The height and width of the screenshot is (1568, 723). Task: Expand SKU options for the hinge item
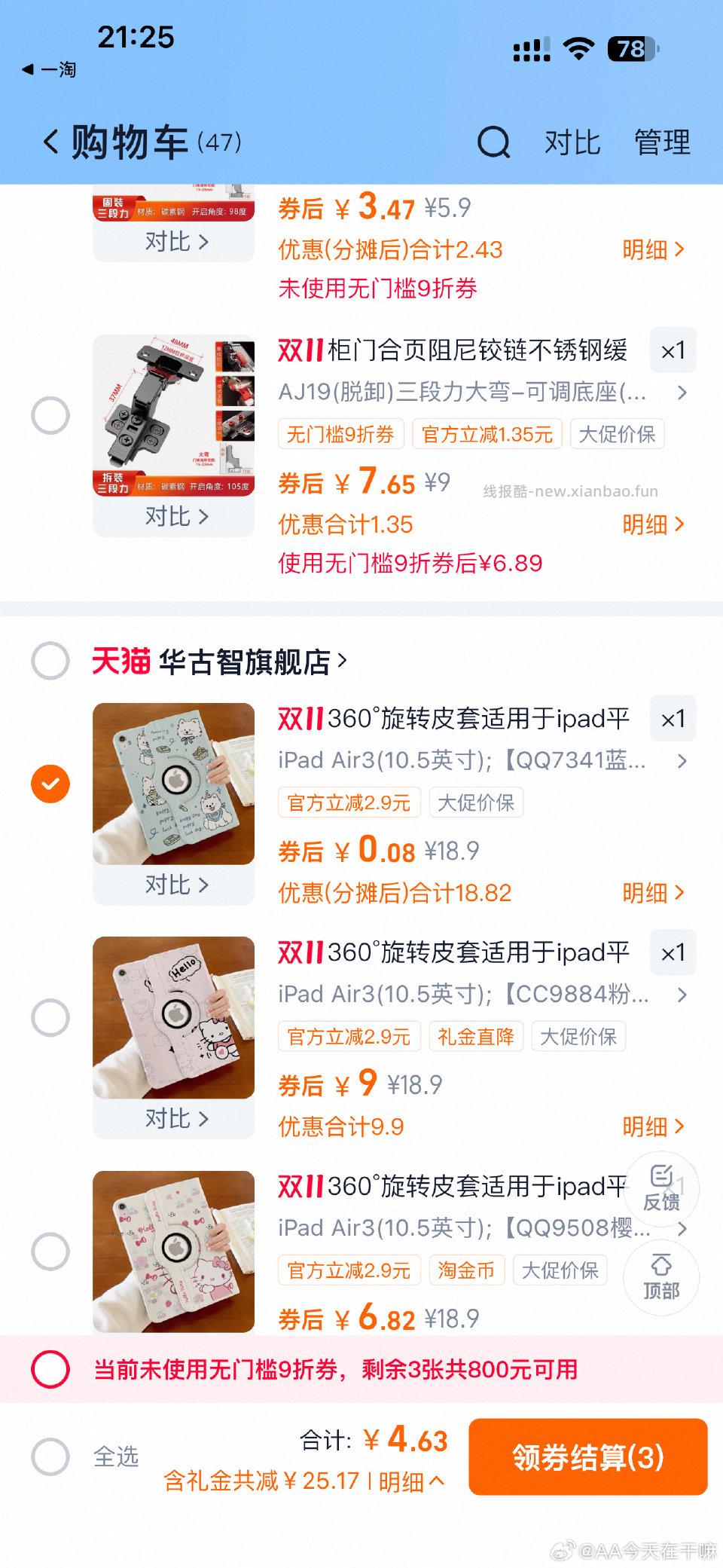pyautogui.click(x=682, y=393)
